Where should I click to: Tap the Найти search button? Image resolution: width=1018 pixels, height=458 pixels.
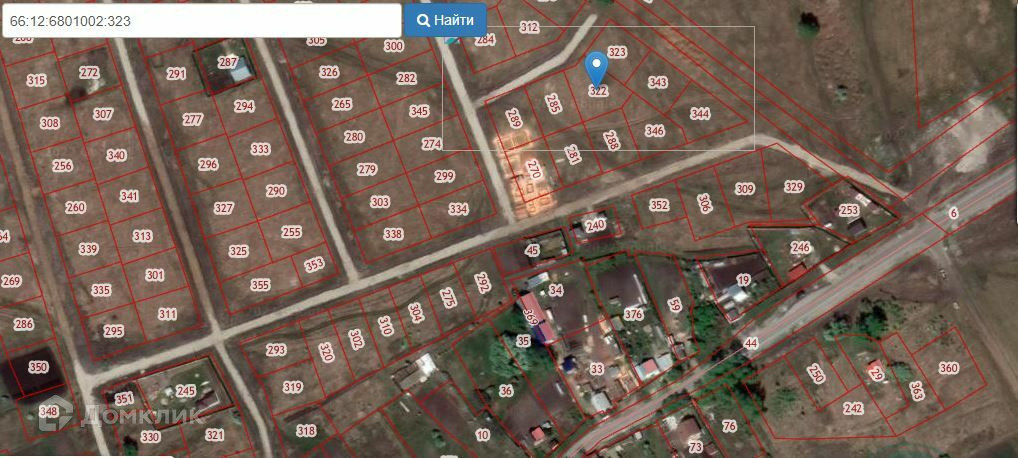click(445, 20)
